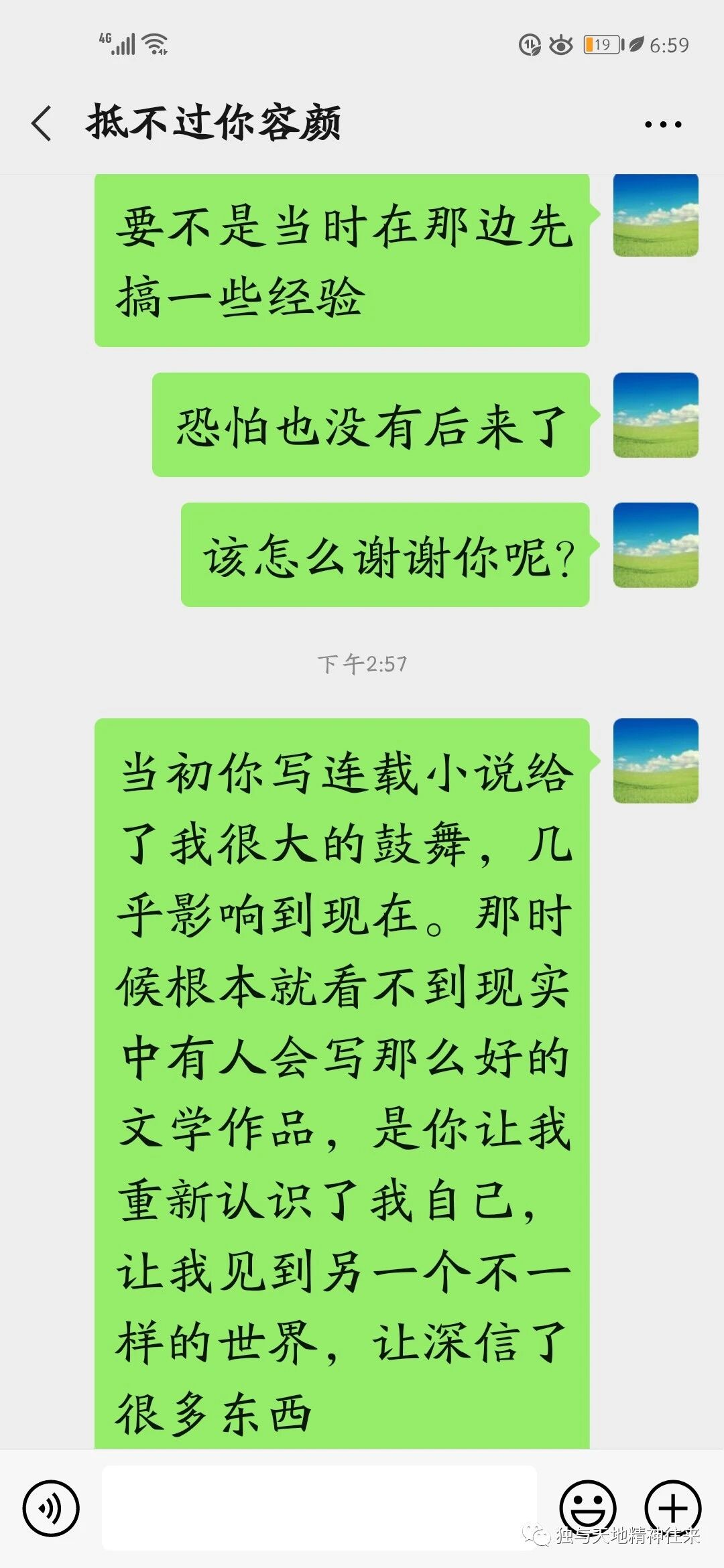724x1568 pixels.
Task: Tap avatar beside message 当初你写连载小说
Action: (x=656, y=761)
